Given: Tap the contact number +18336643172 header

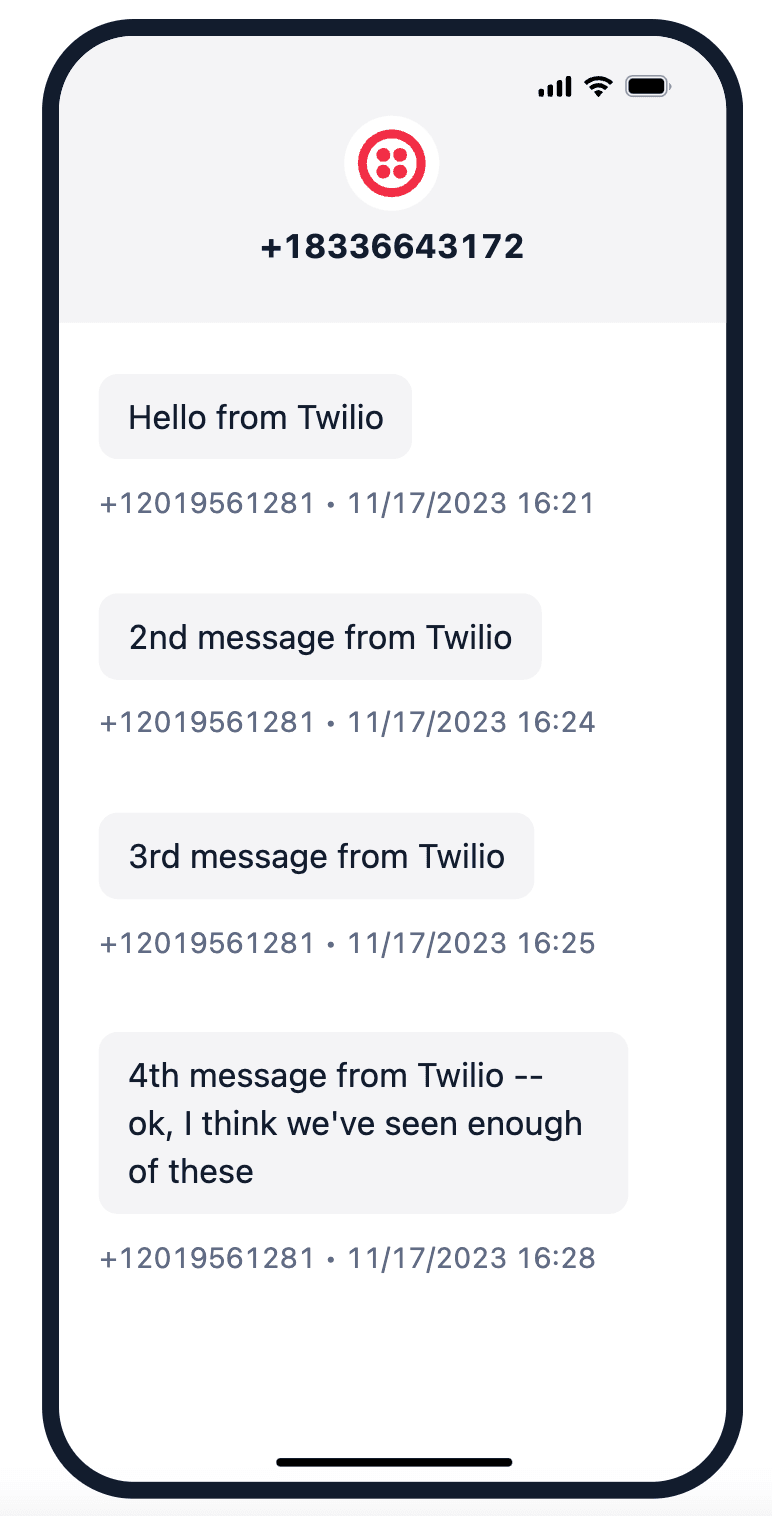Looking at the screenshot, I should tap(391, 246).
